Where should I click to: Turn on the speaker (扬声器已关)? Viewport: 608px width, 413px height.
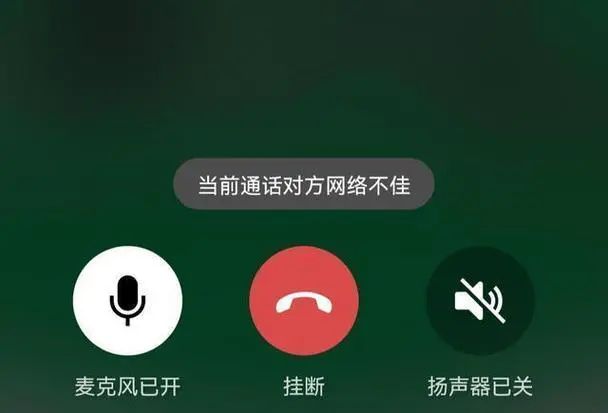(x=480, y=300)
